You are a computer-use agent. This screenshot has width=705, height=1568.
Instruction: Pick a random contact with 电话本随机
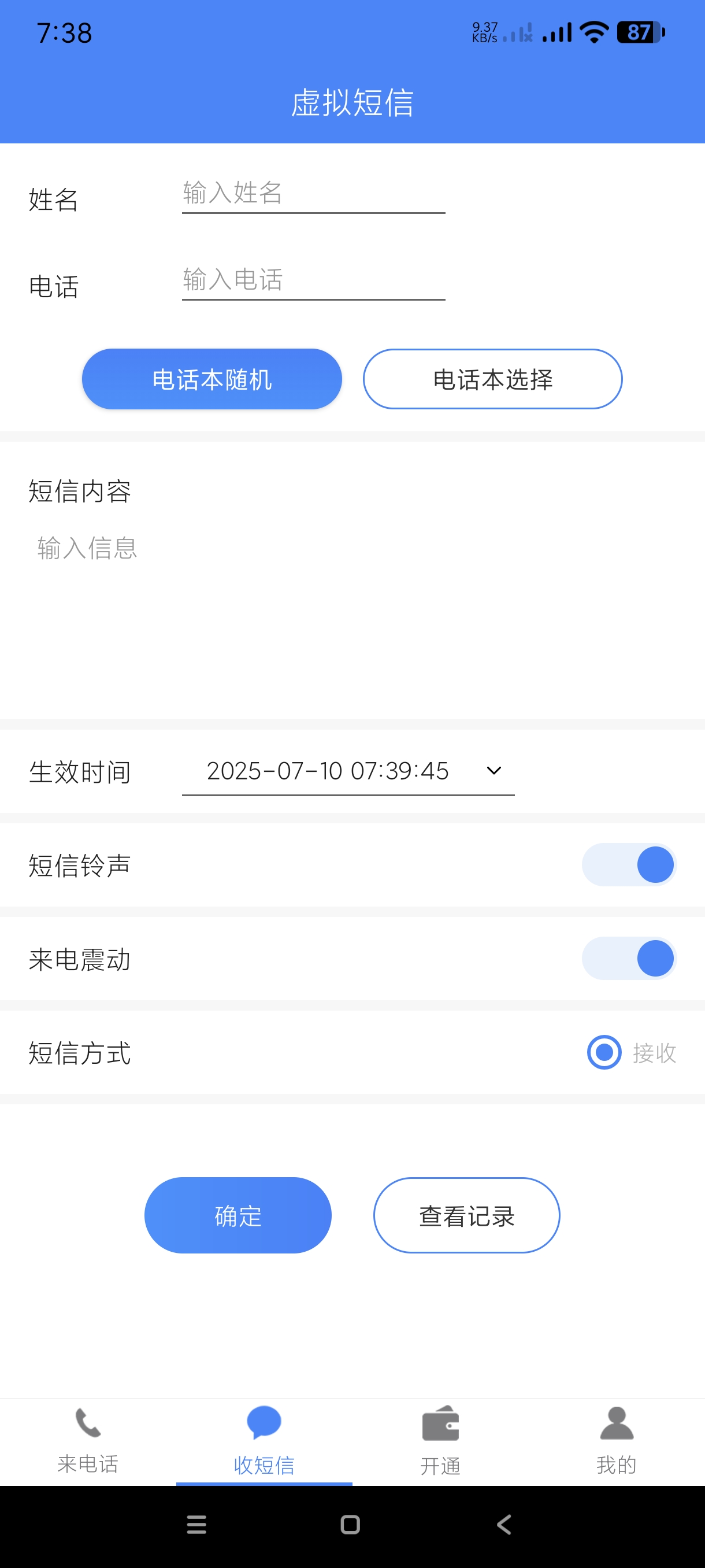(211, 379)
